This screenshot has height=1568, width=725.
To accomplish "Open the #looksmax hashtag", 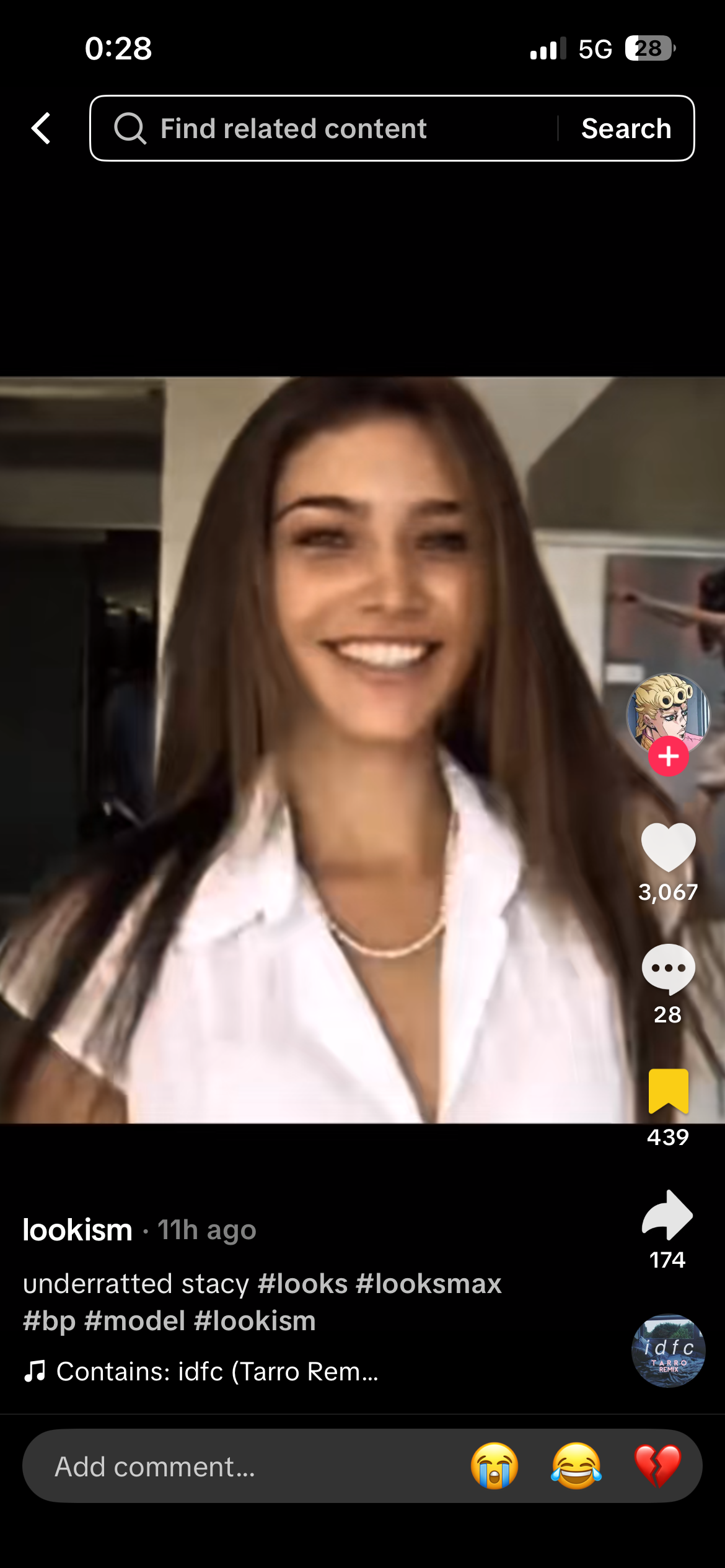I will (x=429, y=1284).
